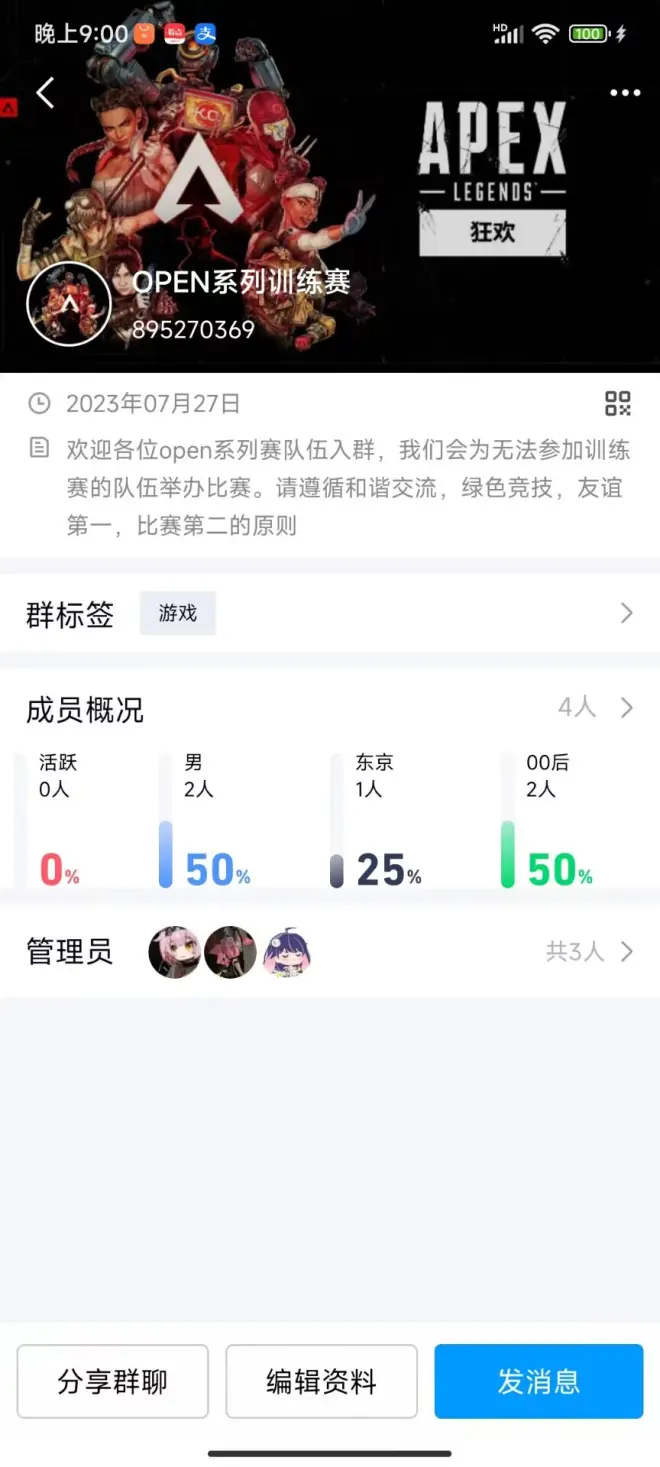This screenshot has height=1467, width=660.
Task: Open the group QR code icon
Action: pos(618,404)
